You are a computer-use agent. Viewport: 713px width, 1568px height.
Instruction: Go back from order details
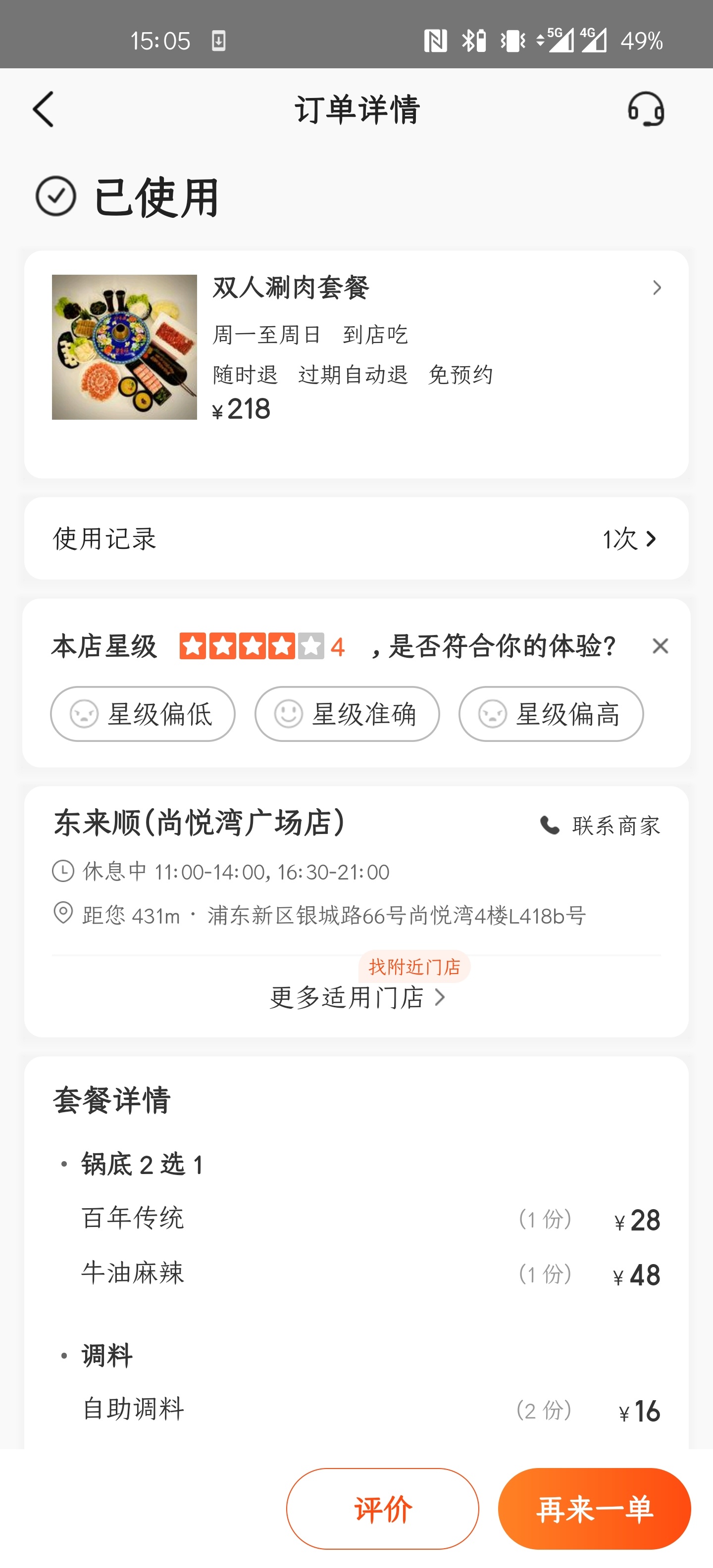[43, 109]
